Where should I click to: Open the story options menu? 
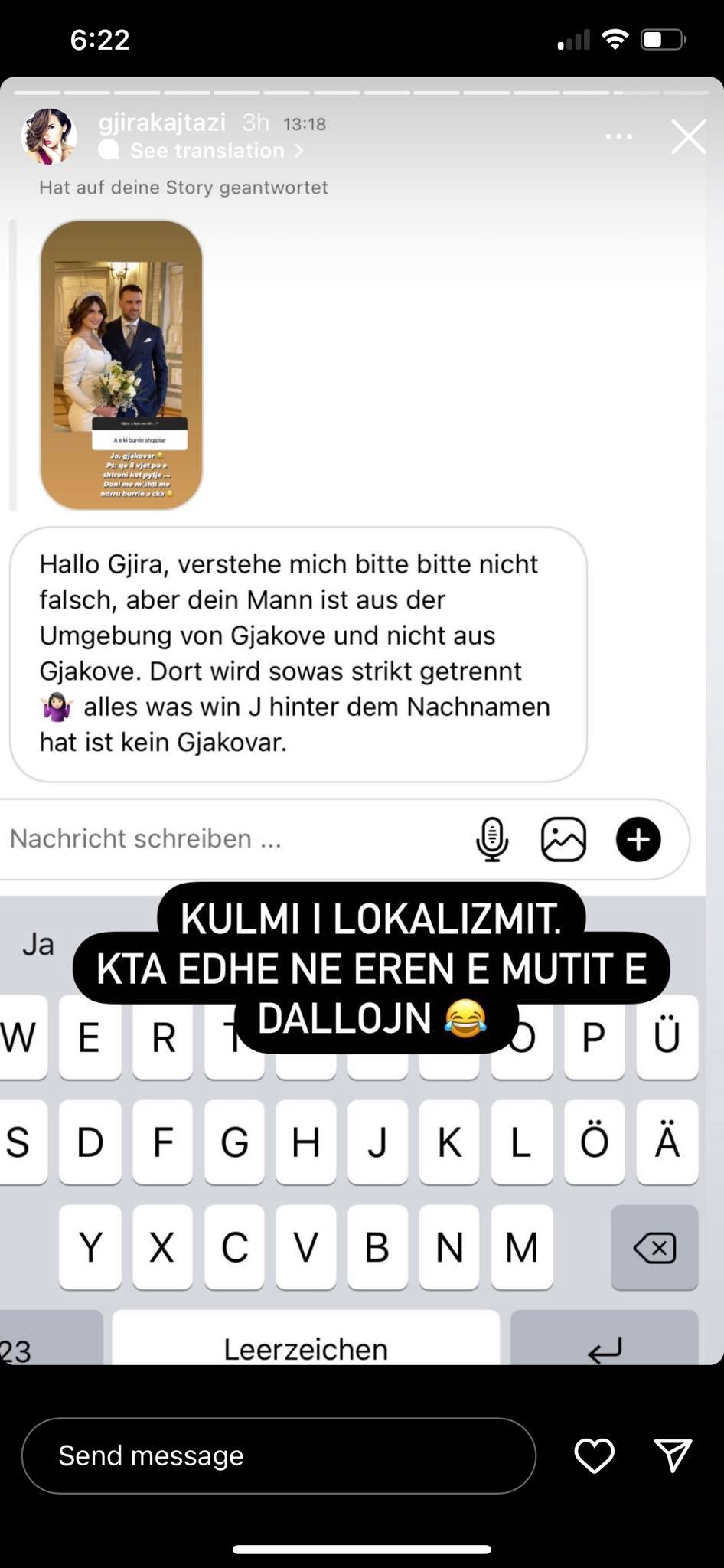pos(618,137)
